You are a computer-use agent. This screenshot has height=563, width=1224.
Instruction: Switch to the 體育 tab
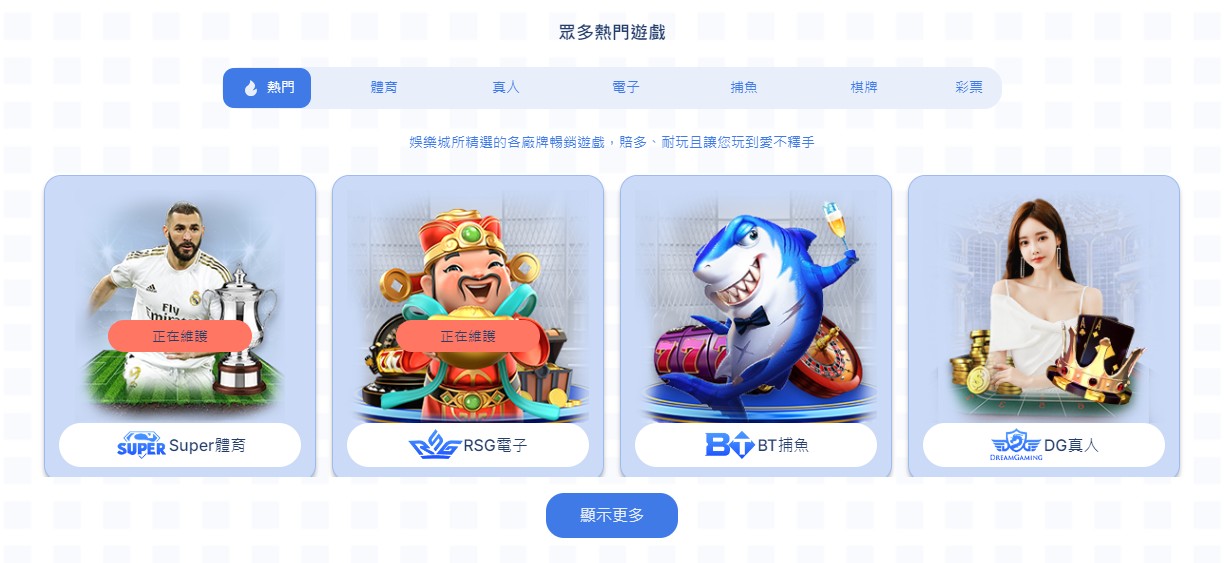(384, 88)
